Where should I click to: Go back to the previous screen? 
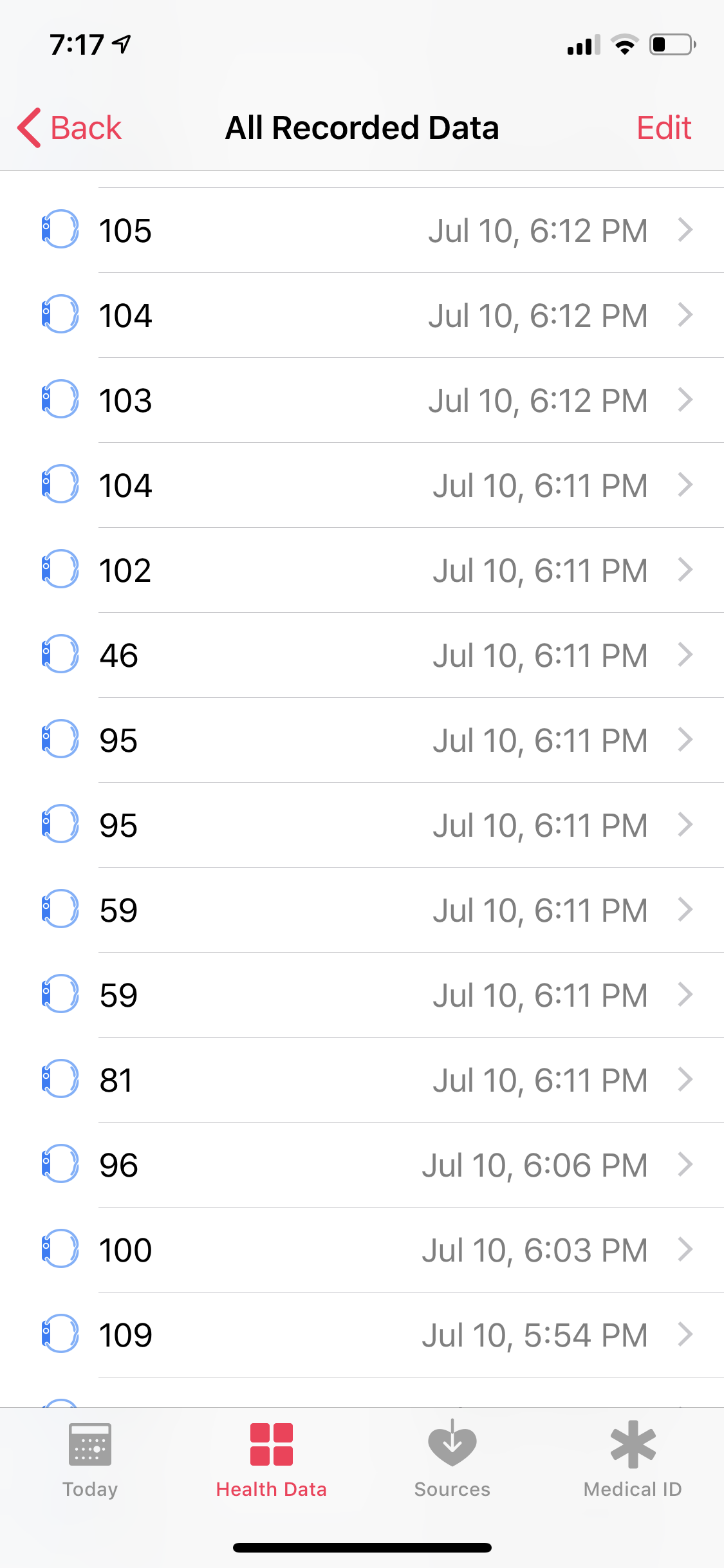tap(70, 127)
